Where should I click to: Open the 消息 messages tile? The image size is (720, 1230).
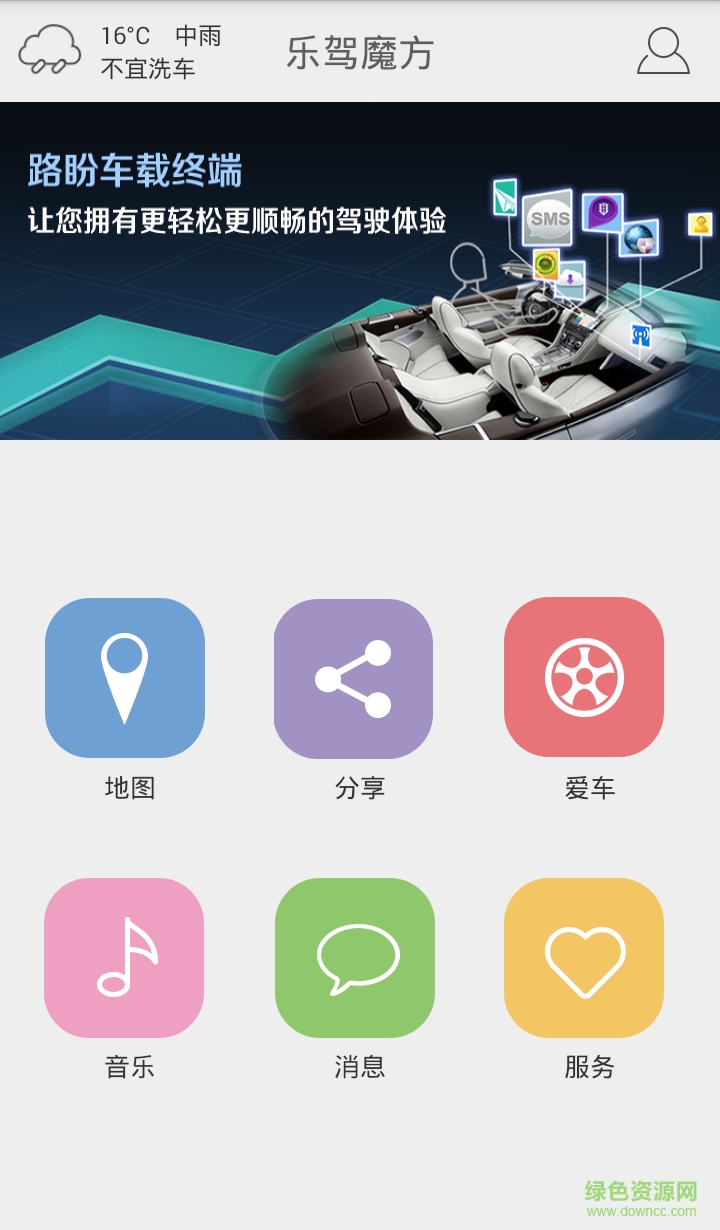[x=355, y=958]
